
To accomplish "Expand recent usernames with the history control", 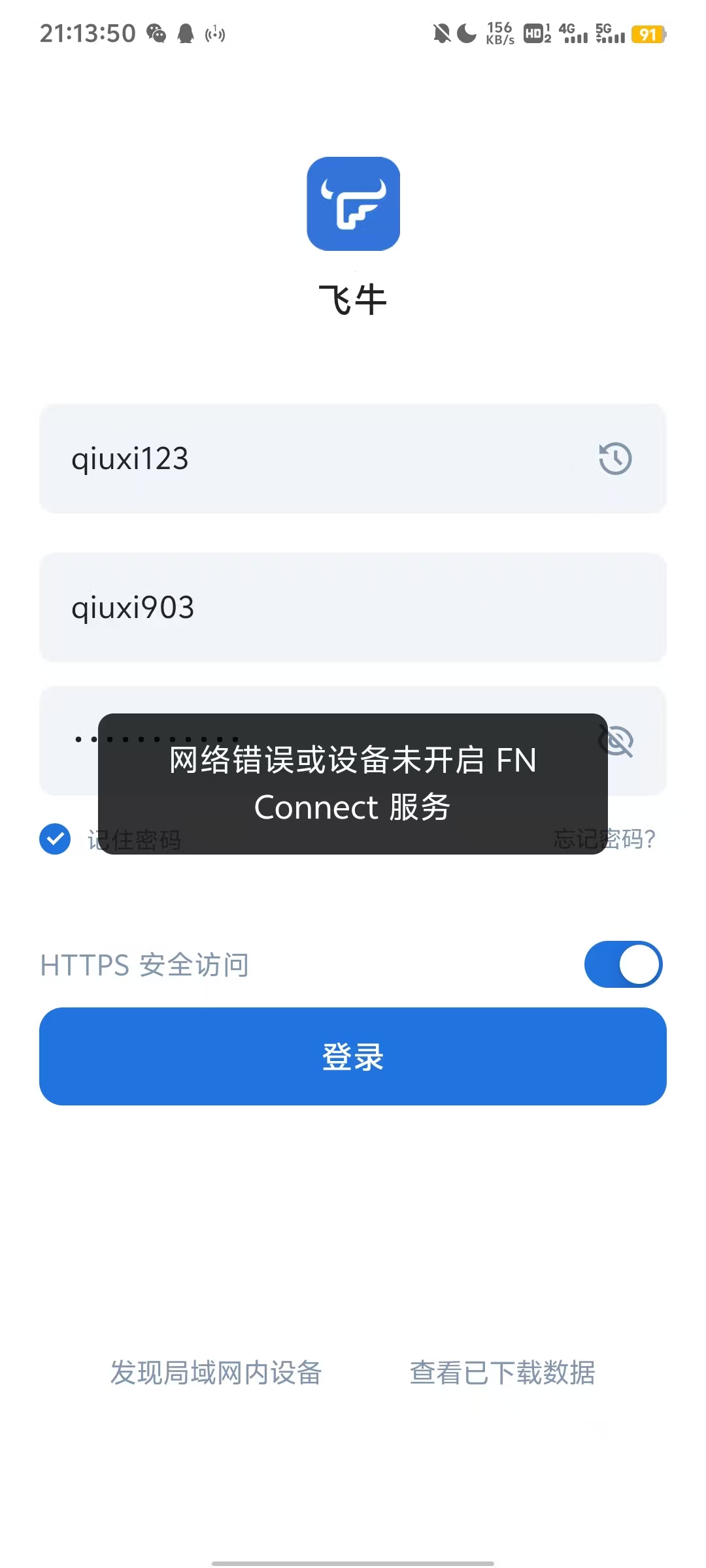I will point(613,458).
